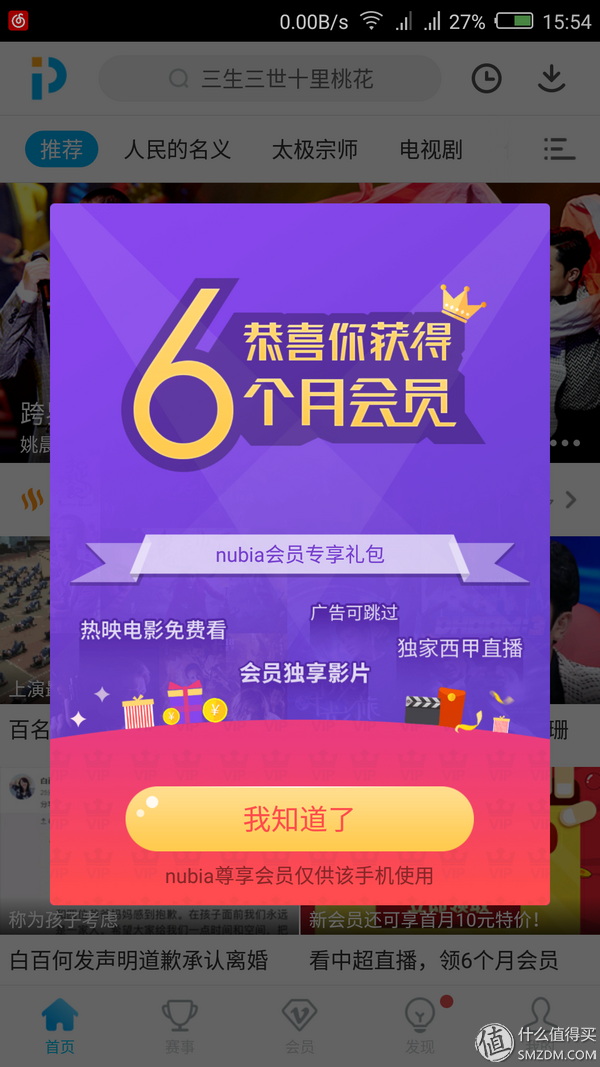This screenshot has width=600, height=1067.
Task: Open the downloads icon
Action: point(551,78)
